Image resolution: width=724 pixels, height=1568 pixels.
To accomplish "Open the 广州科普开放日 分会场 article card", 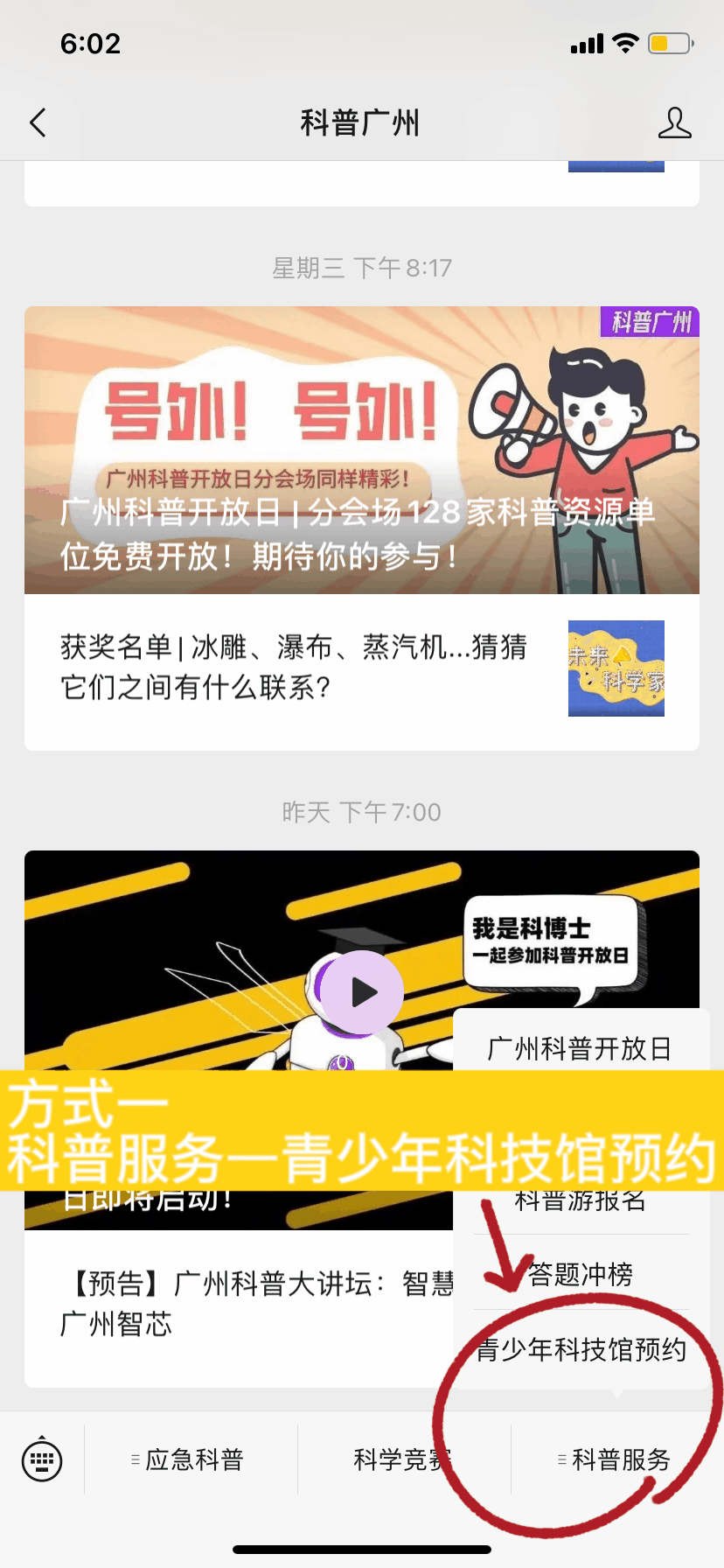I will pyautogui.click(x=361, y=450).
